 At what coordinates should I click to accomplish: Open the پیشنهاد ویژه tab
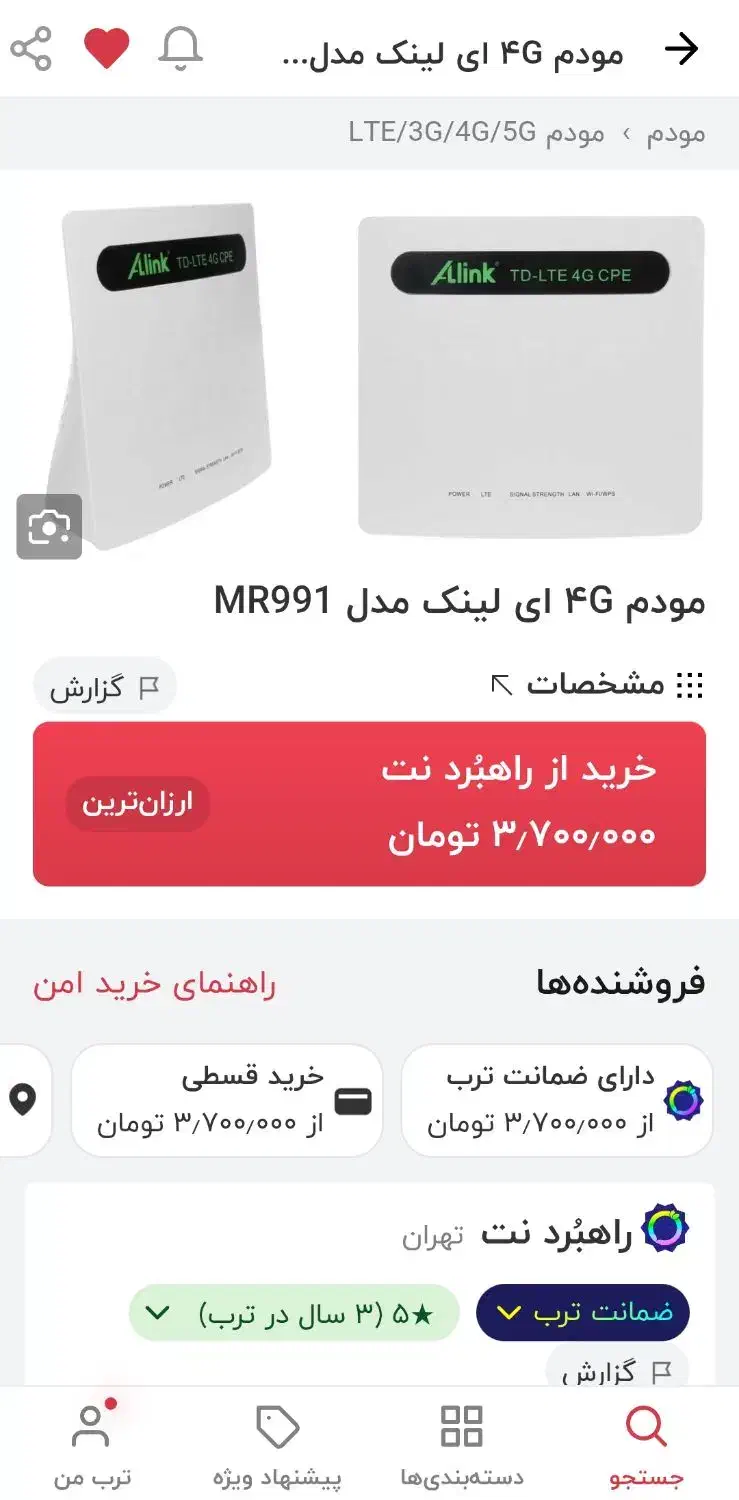tap(277, 1445)
